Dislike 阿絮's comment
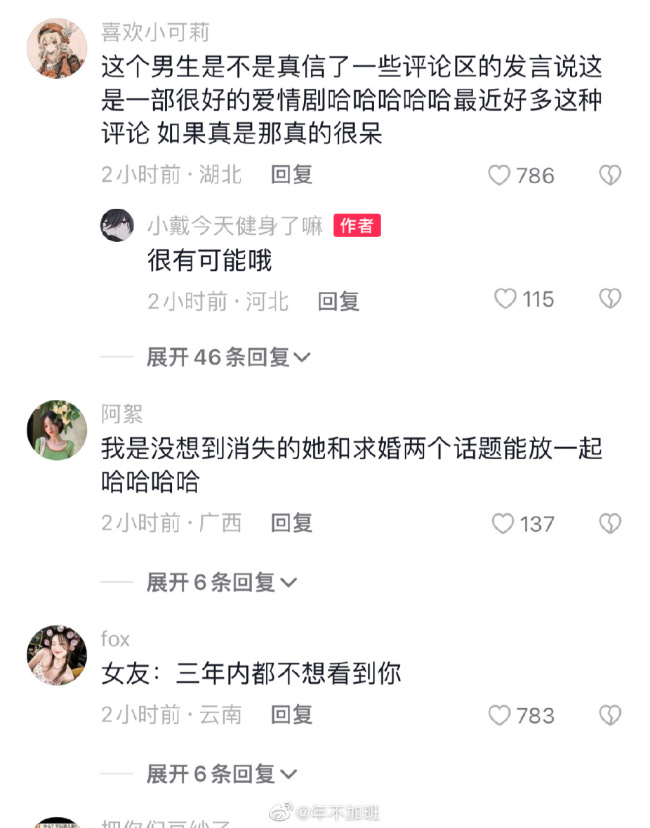650x828 pixels. point(609,523)
